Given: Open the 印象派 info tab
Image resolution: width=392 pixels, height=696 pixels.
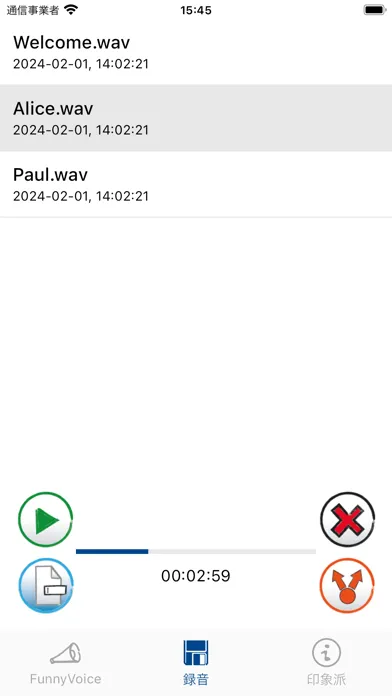Looking at the screenshot, I should click(x=326, y=663).
